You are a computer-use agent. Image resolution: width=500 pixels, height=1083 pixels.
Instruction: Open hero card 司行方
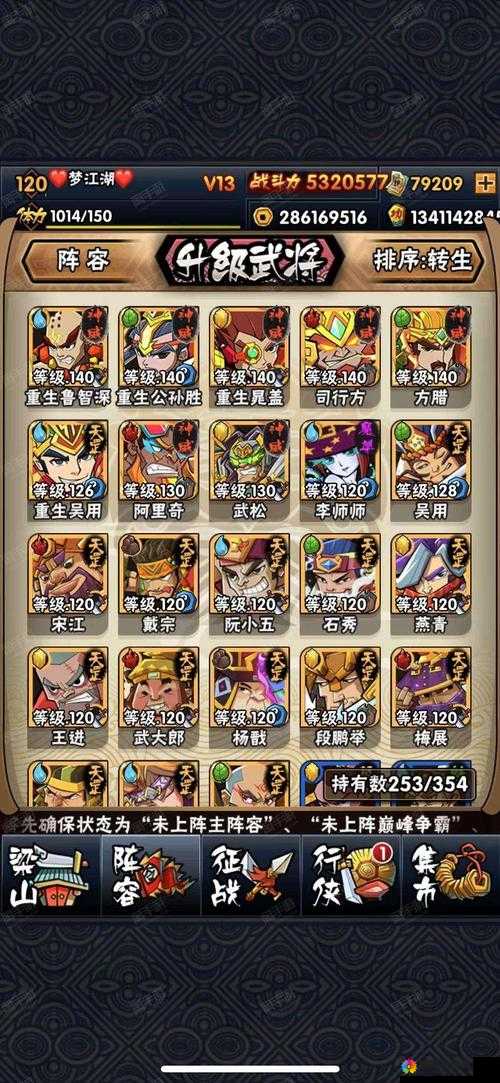click(x=340, y=357)
